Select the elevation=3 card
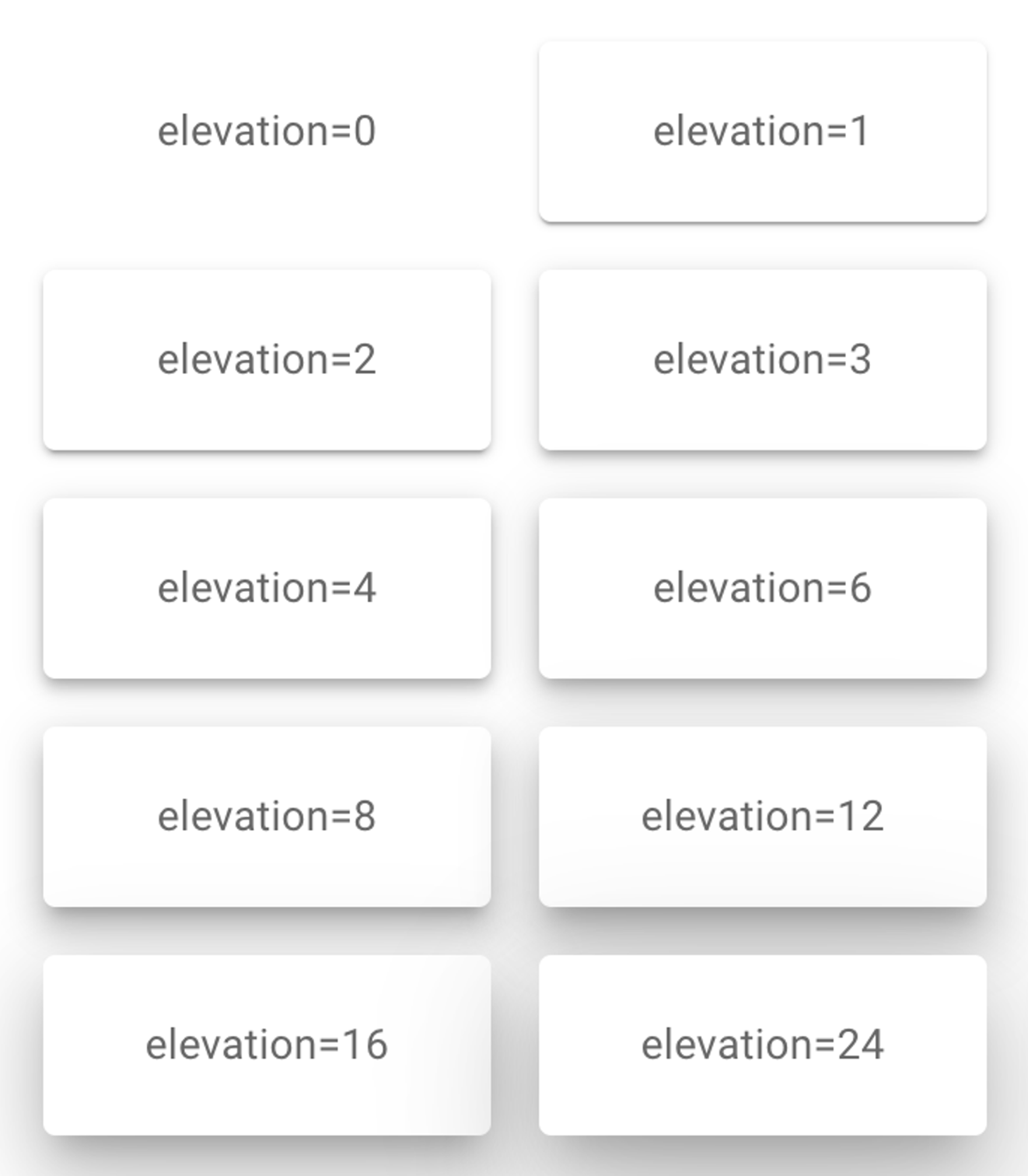 tap(762, 359)
